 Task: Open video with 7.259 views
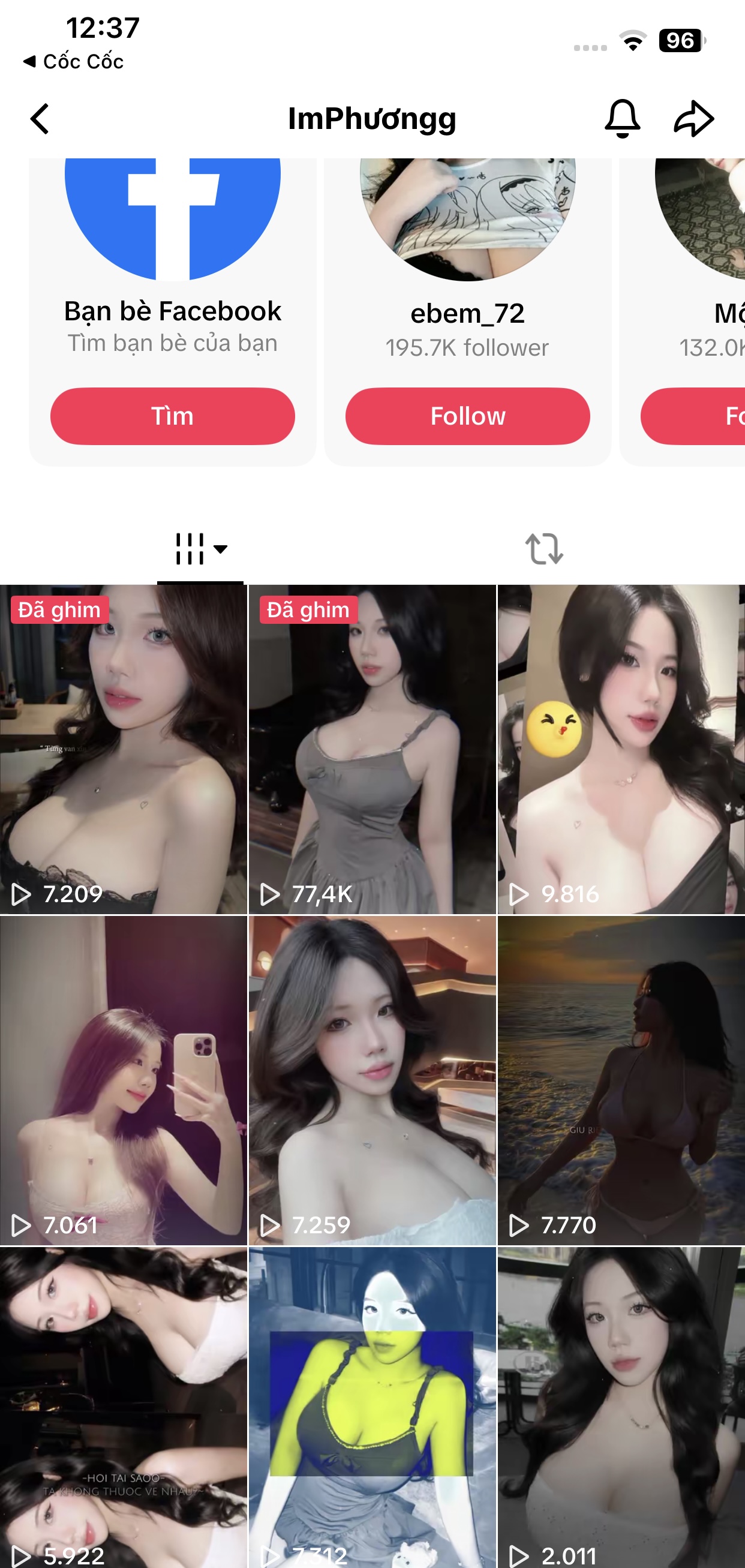coord(372,1080)
